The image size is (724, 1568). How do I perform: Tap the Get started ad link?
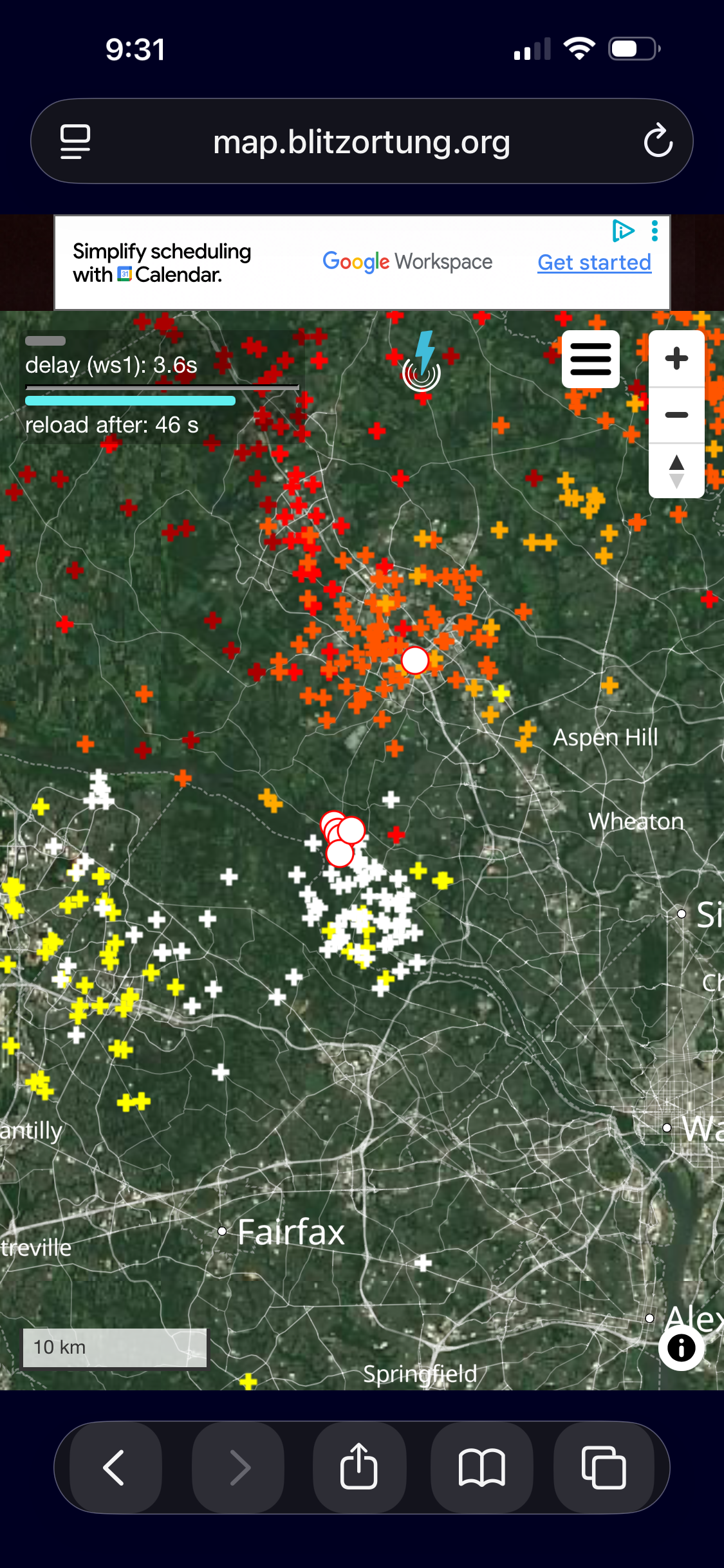coord(594,263)
